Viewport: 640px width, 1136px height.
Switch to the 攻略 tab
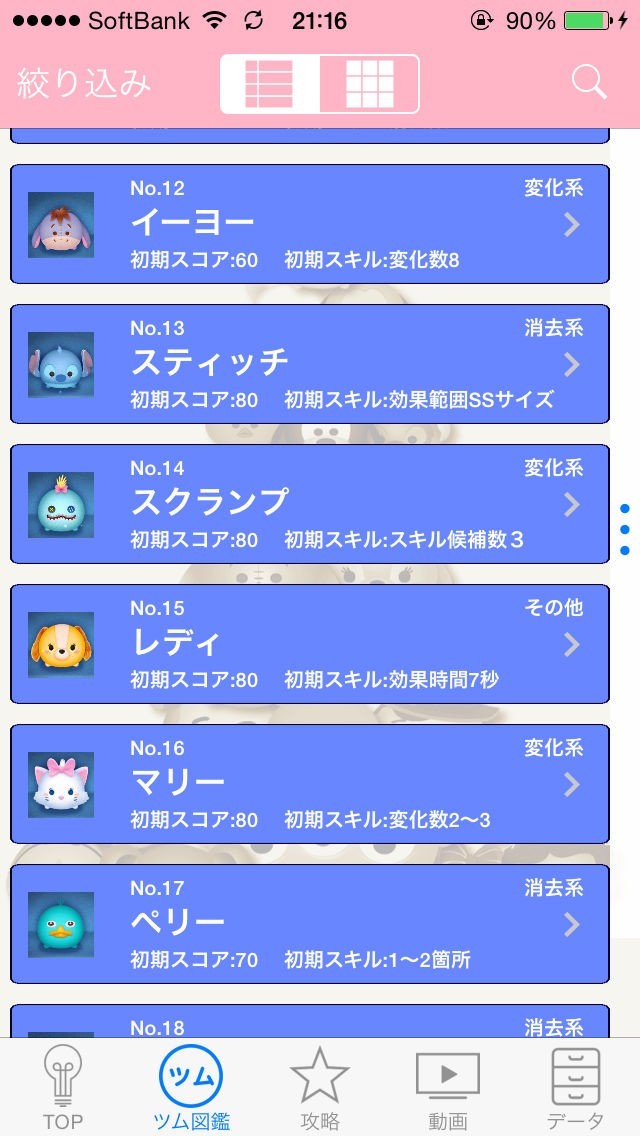(x=320, y=1088)
